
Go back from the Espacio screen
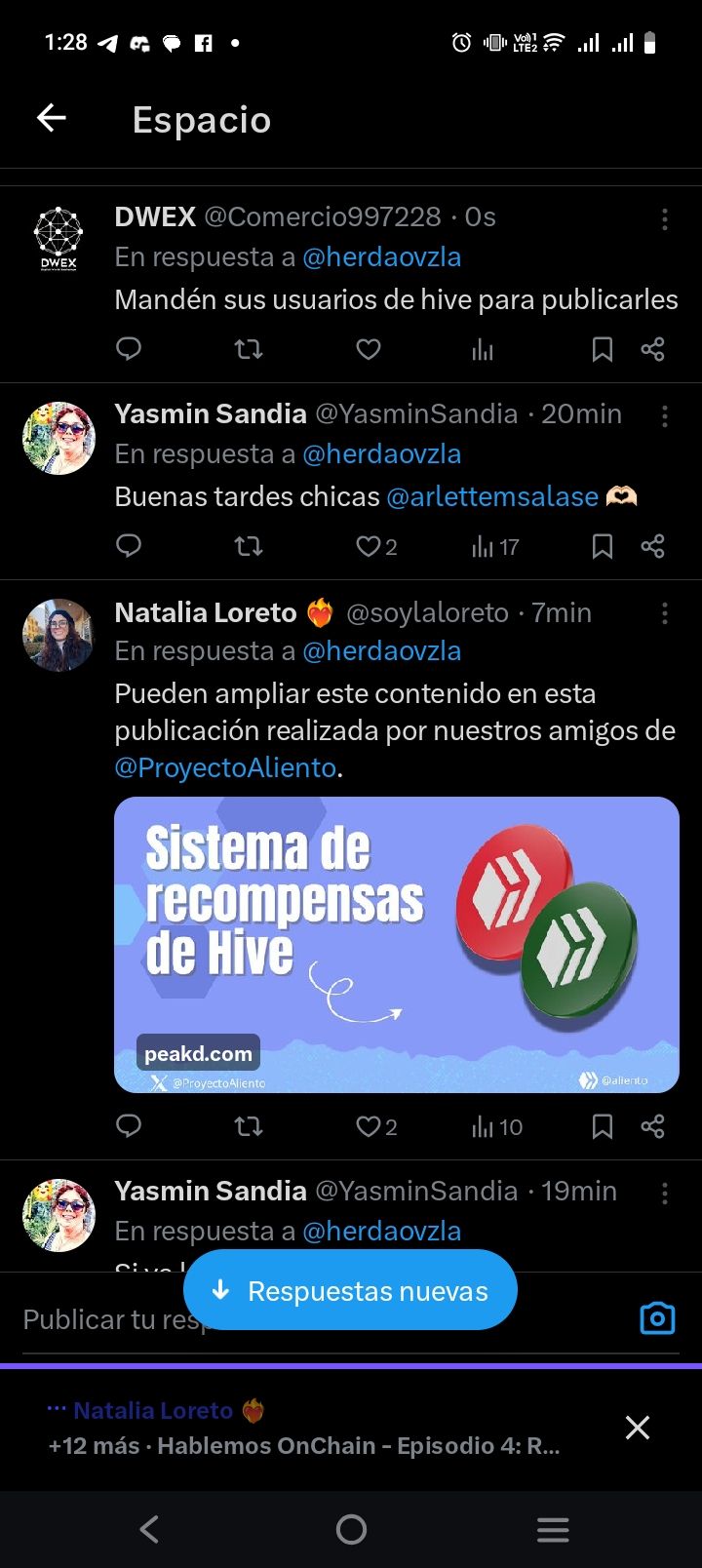(52, 119)
